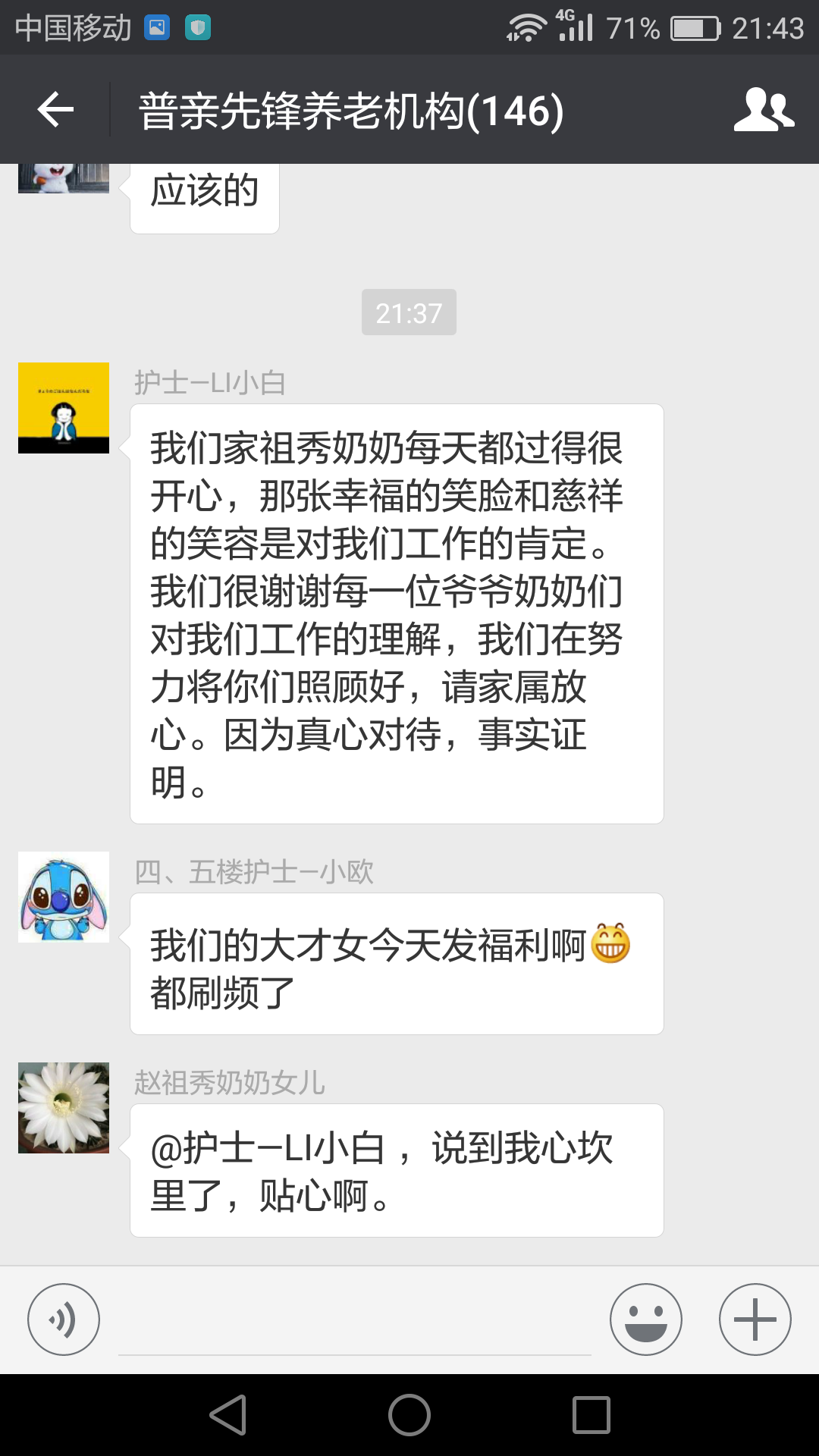819x1456 pixels.
Task: Open the recent apps view
Action: [591, 1415]
